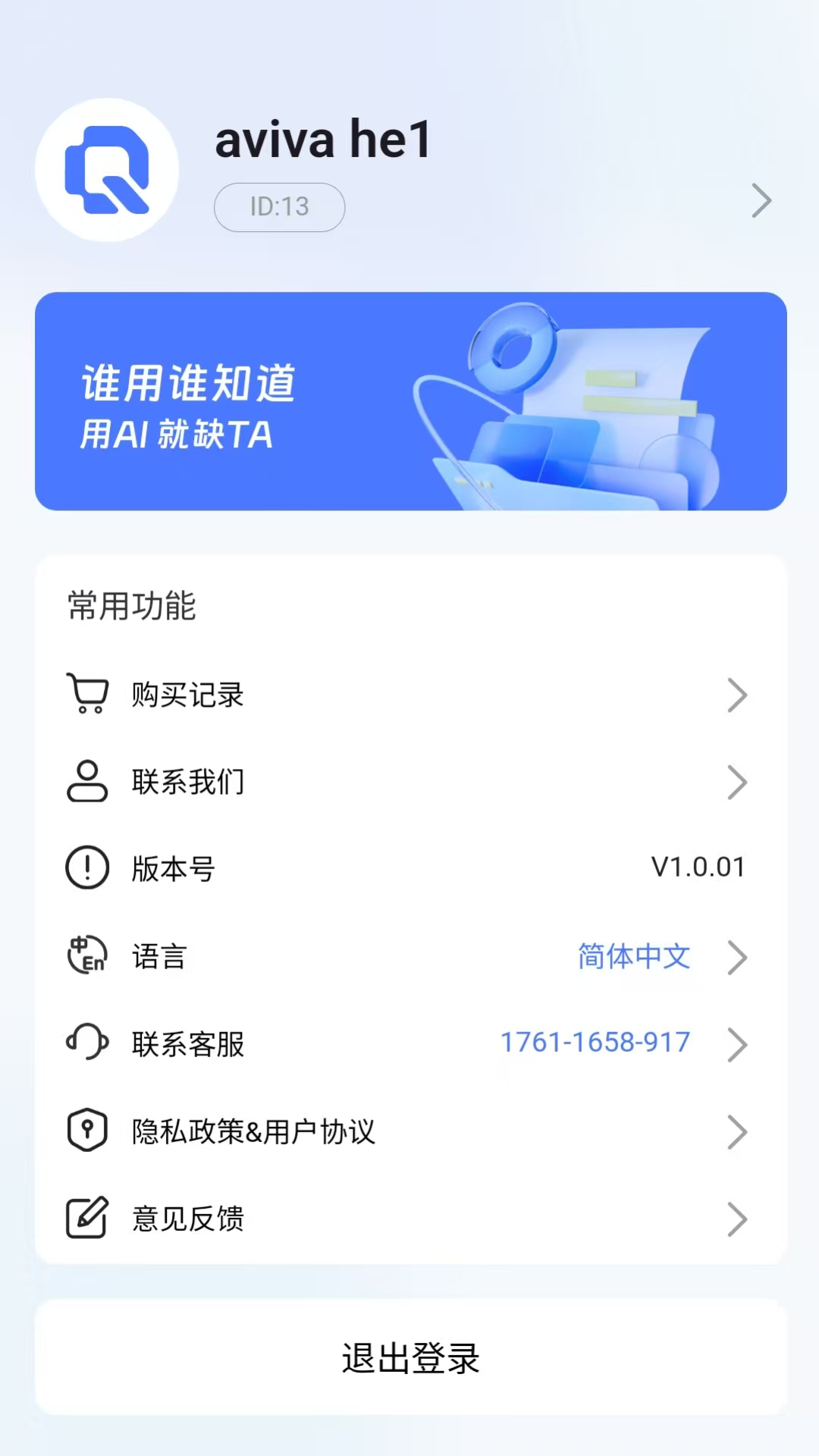Select the shield icon for 隐私政策&用户协议
This screenshot has width=819, height=1456.
click(x=86, y=1131)
